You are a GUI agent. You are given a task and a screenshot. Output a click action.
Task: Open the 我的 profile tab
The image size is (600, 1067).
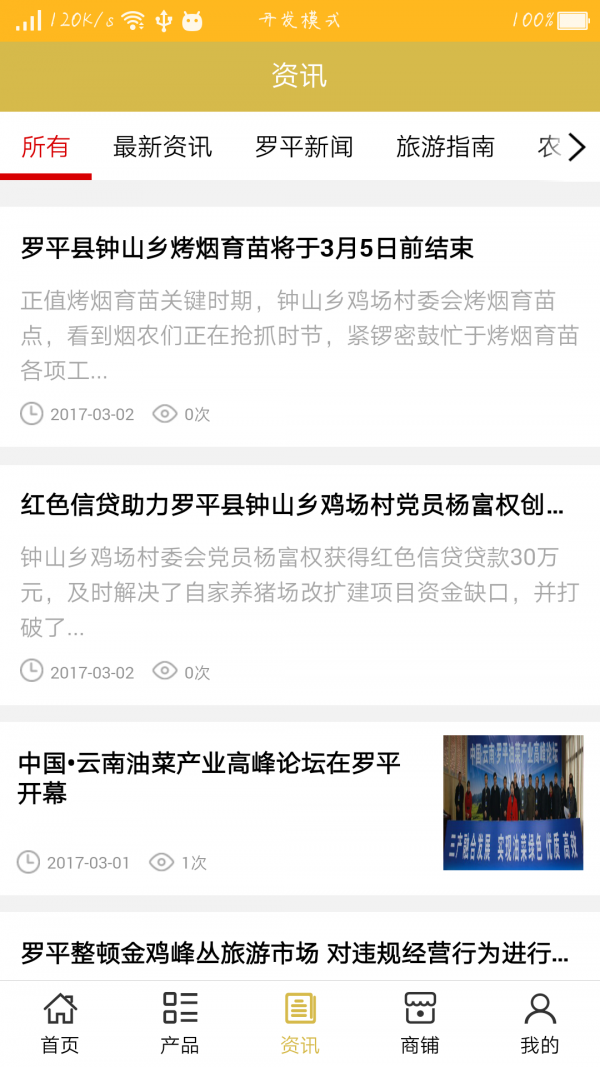click(x=540, y=1023)
